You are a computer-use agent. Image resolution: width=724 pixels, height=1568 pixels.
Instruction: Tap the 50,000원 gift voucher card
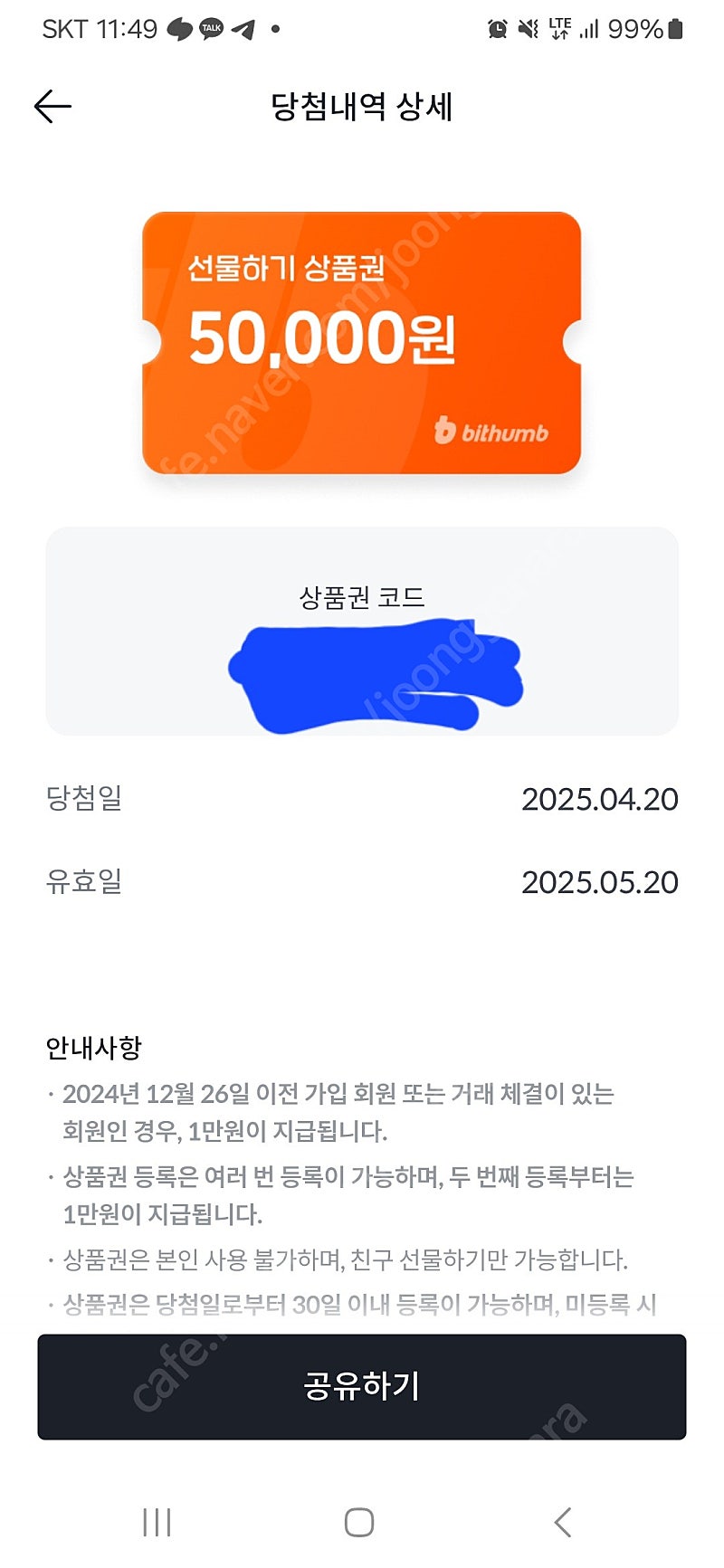click(361, 341)
